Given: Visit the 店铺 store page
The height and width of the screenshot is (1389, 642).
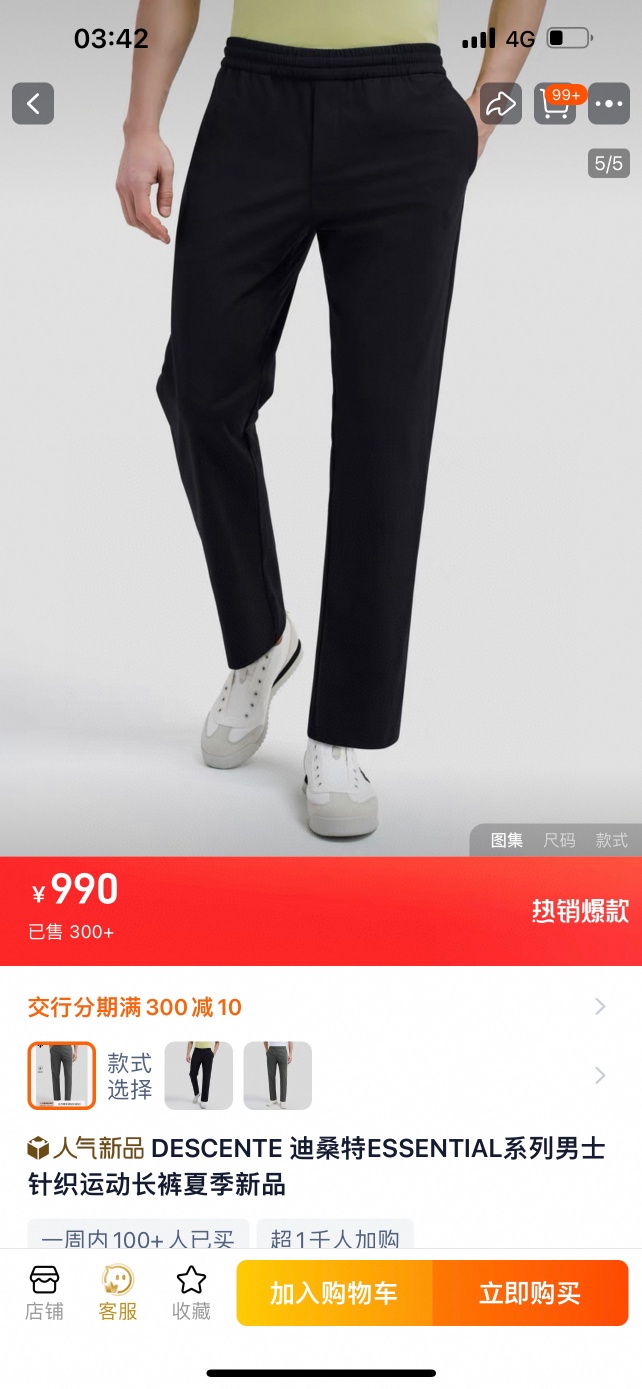Looking at the screenshot, I should 44,1292.
